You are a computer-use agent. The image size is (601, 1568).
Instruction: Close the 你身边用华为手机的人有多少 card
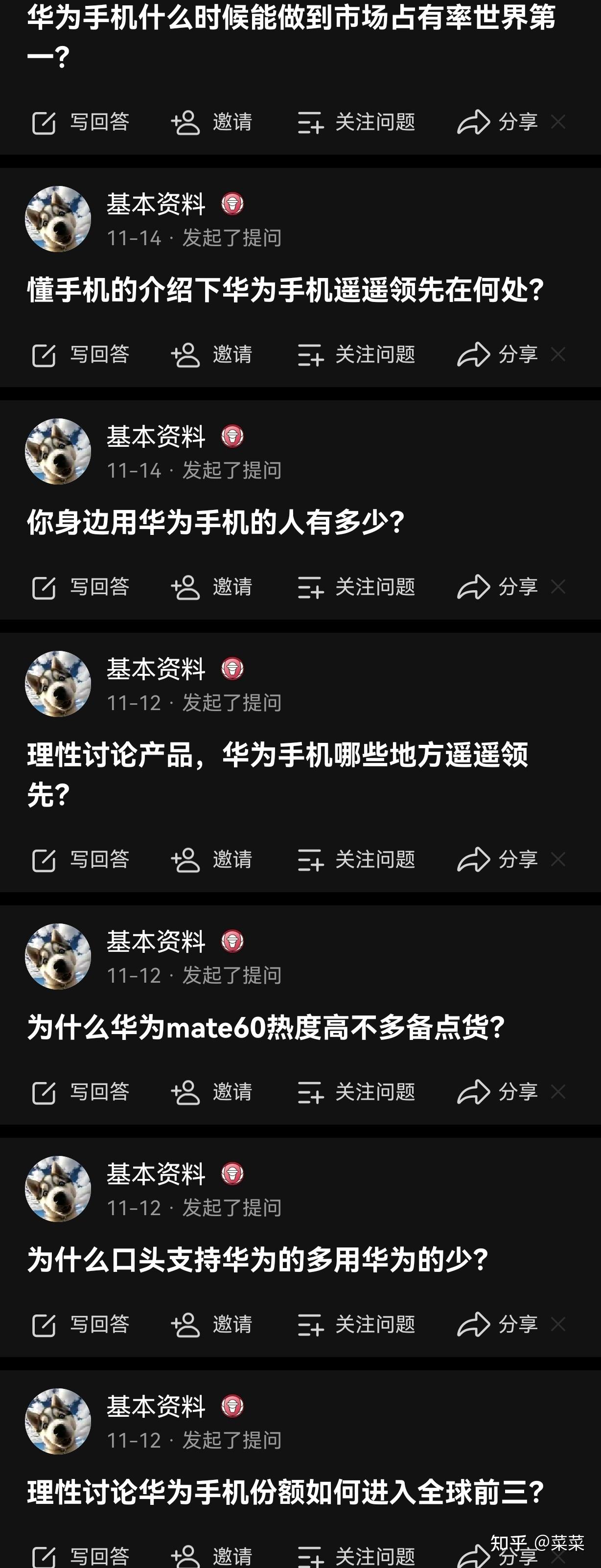coord(558,587)
